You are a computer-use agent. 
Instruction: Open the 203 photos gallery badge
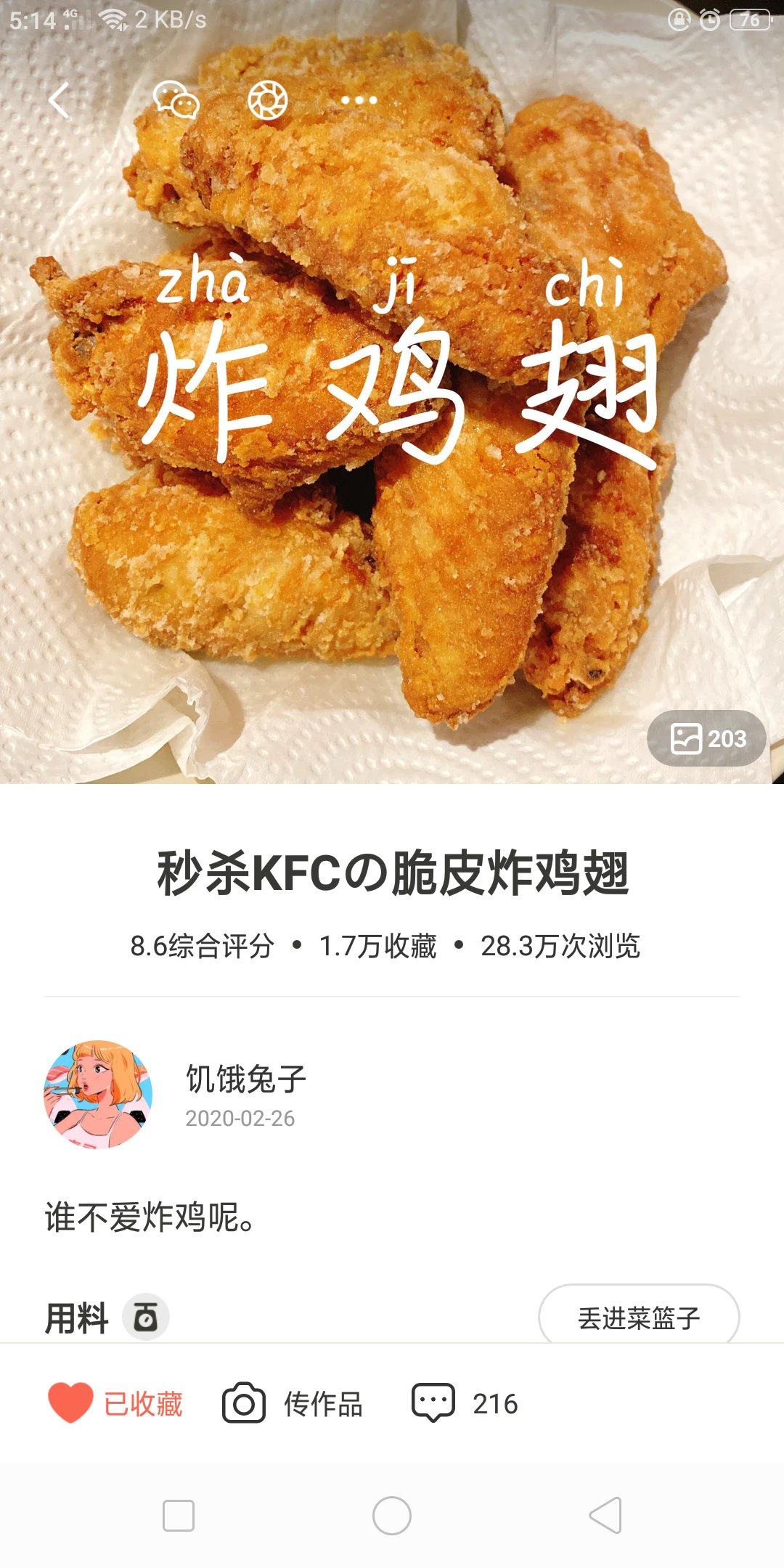(x=706, y=738)
